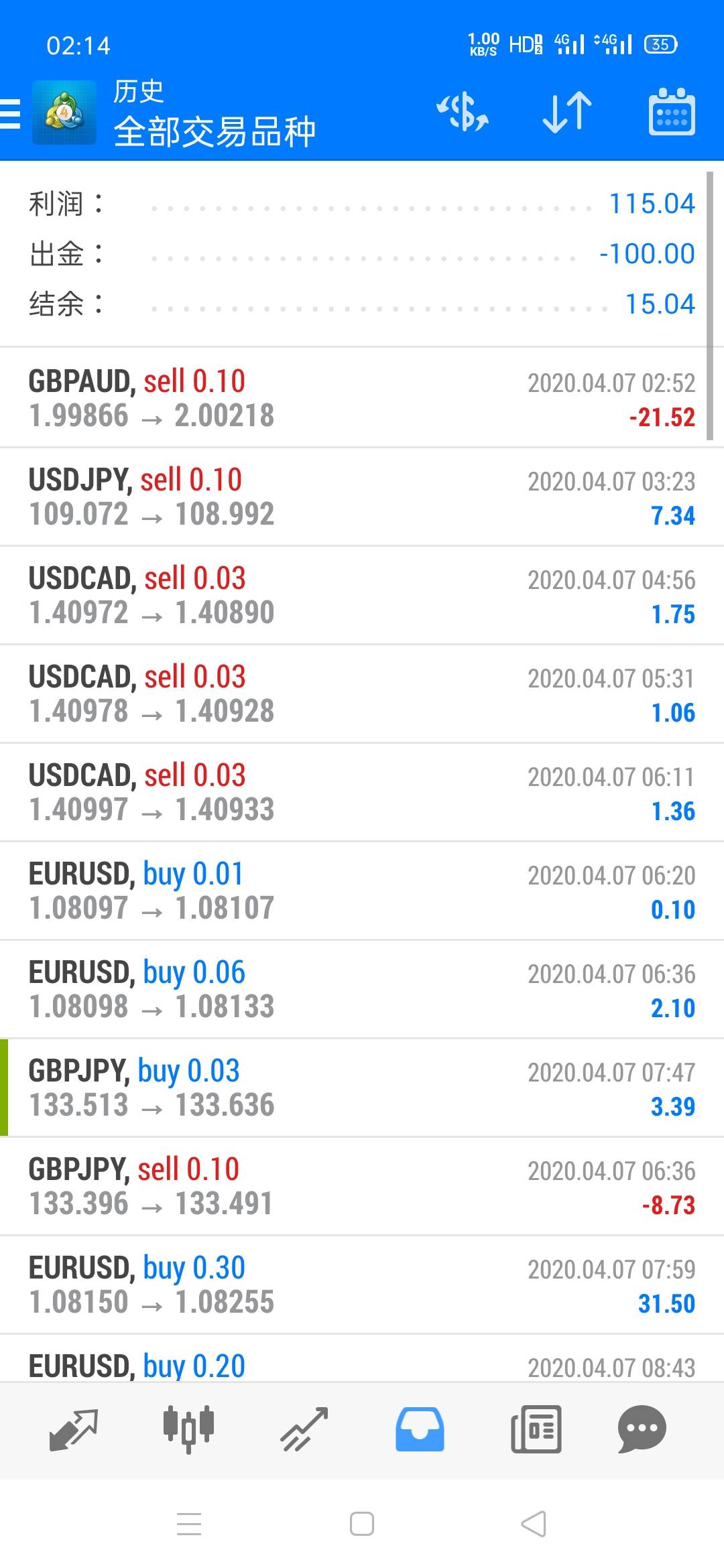724x1568 pixels.
Task: Select the EURUSD buy 0.06 trade
Action: (362, 989)
